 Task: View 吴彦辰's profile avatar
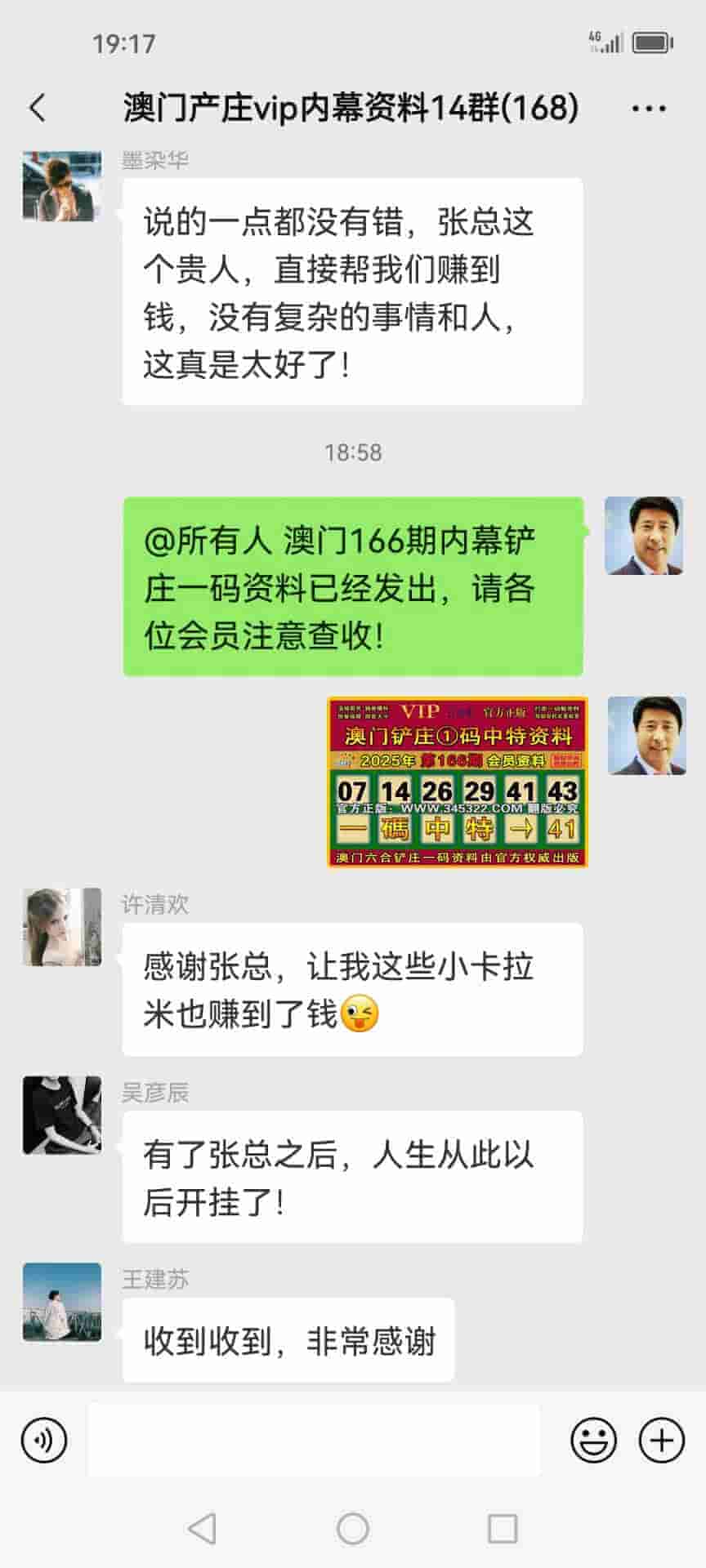[x=62, y=1116]
